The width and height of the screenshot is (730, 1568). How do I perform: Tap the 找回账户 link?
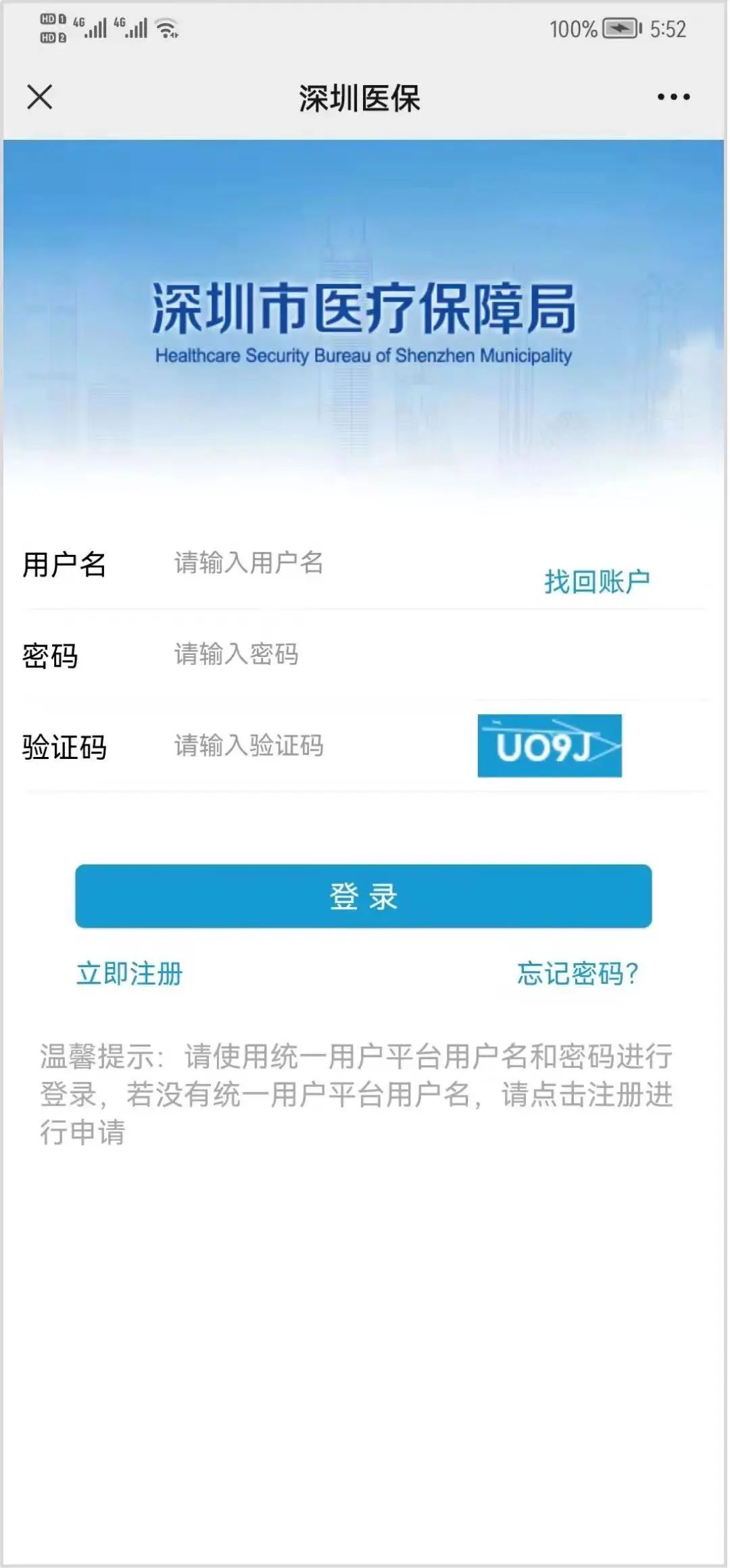click(x=597, y=581)
